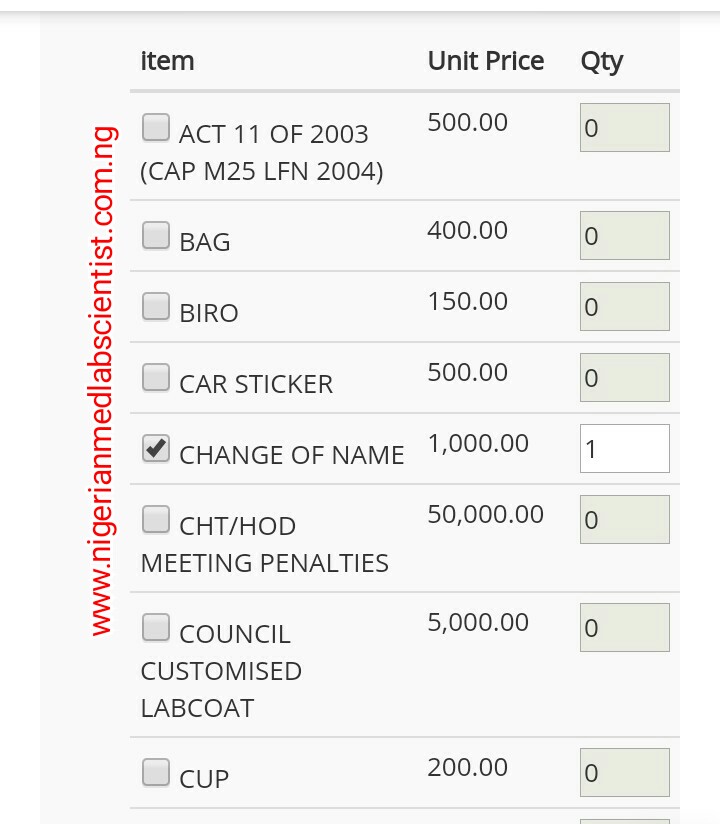Edit the quantity field for CHANGE OF NAME
Image resolution: width=720 pixels, height=824 pixels.
click(x=624, y=448)
